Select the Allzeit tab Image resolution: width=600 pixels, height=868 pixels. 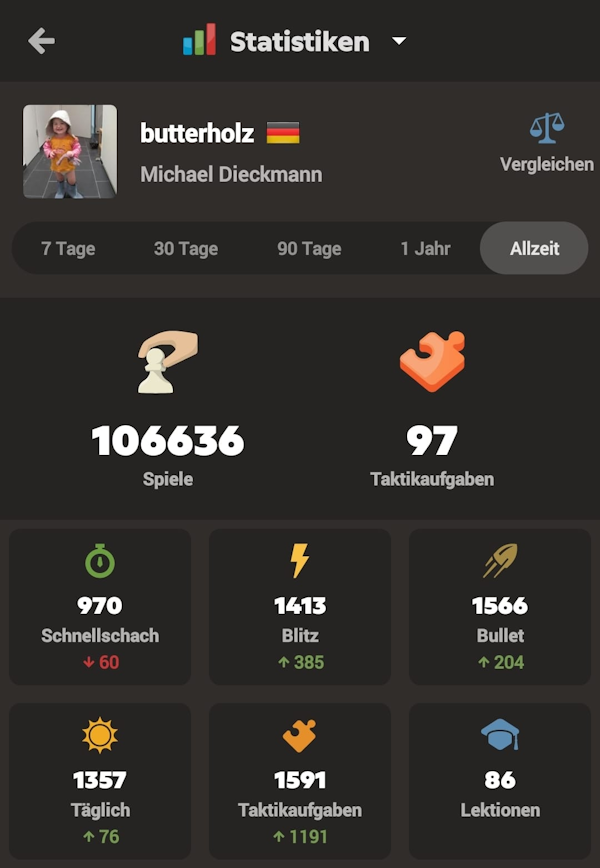(534, 249)
